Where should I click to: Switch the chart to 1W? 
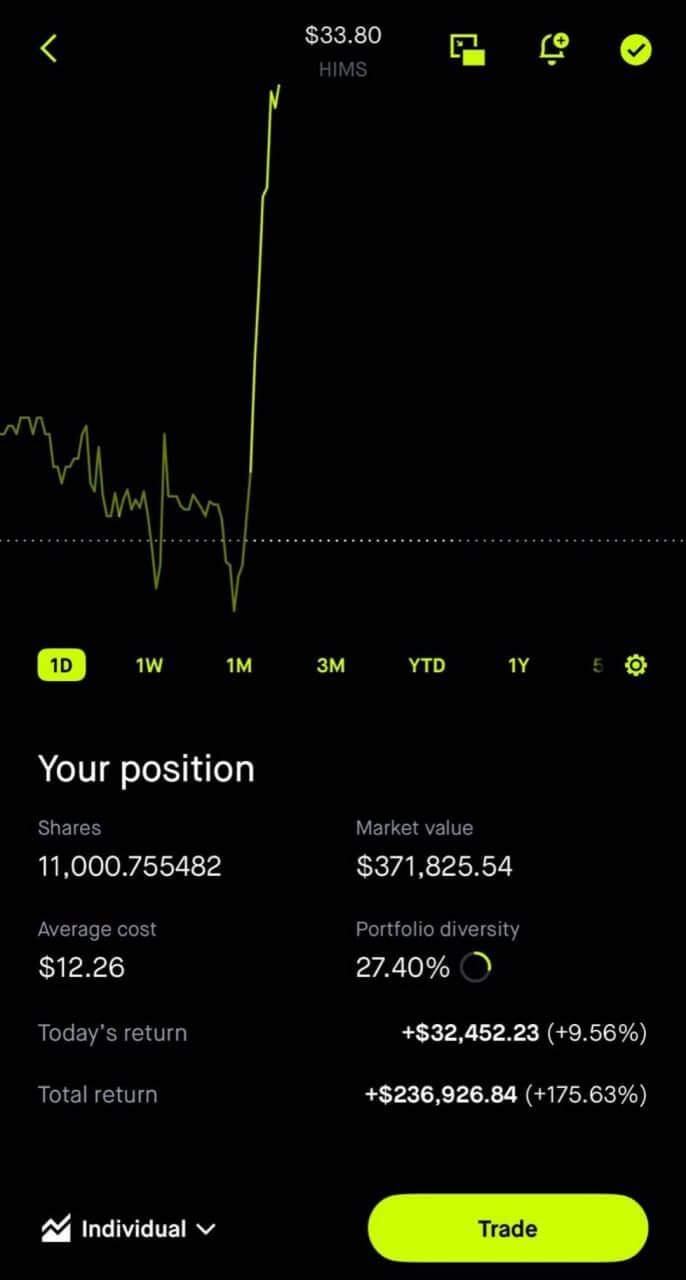(x=149, y=665)
